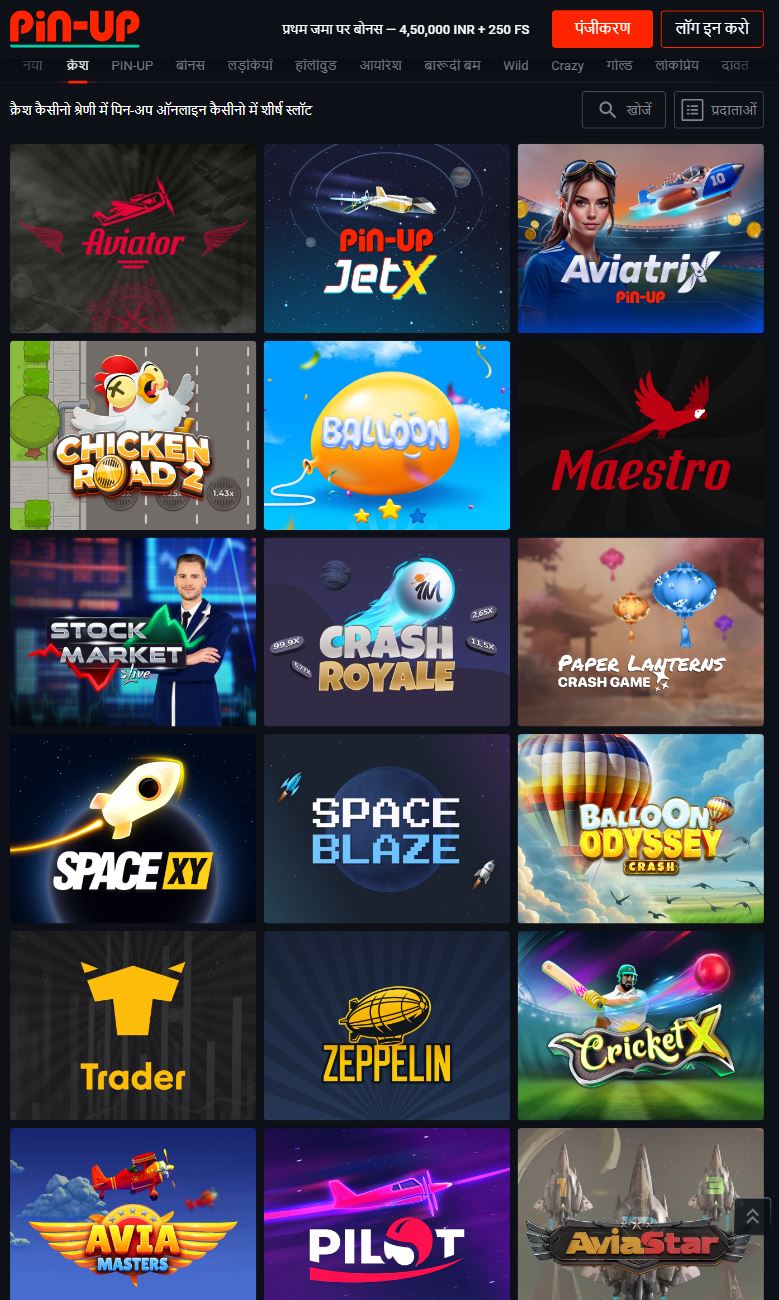Image resolution: width=779 pixels, height=1300 pixels.
Task: Open the खोजें search button
Action: tap(623, 110)
